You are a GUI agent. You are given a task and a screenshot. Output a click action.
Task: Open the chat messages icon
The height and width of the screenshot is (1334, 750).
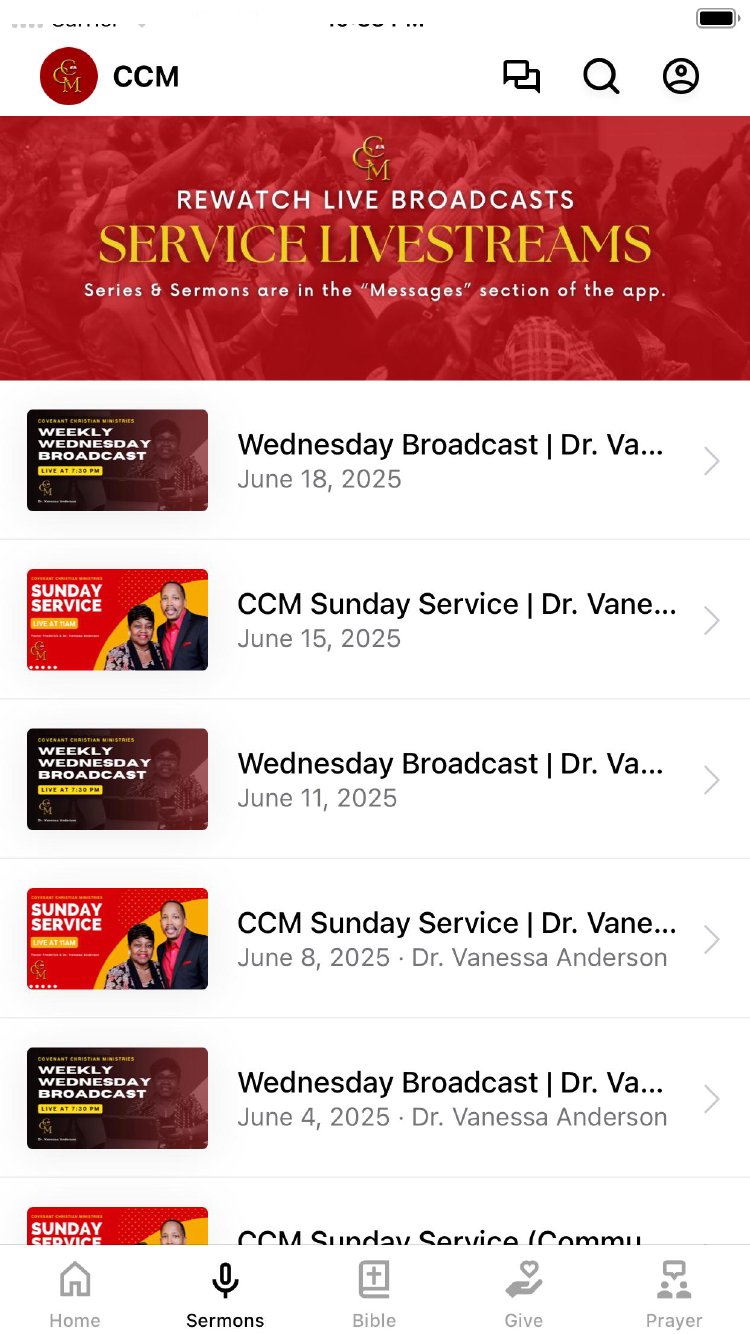point(521,77)
